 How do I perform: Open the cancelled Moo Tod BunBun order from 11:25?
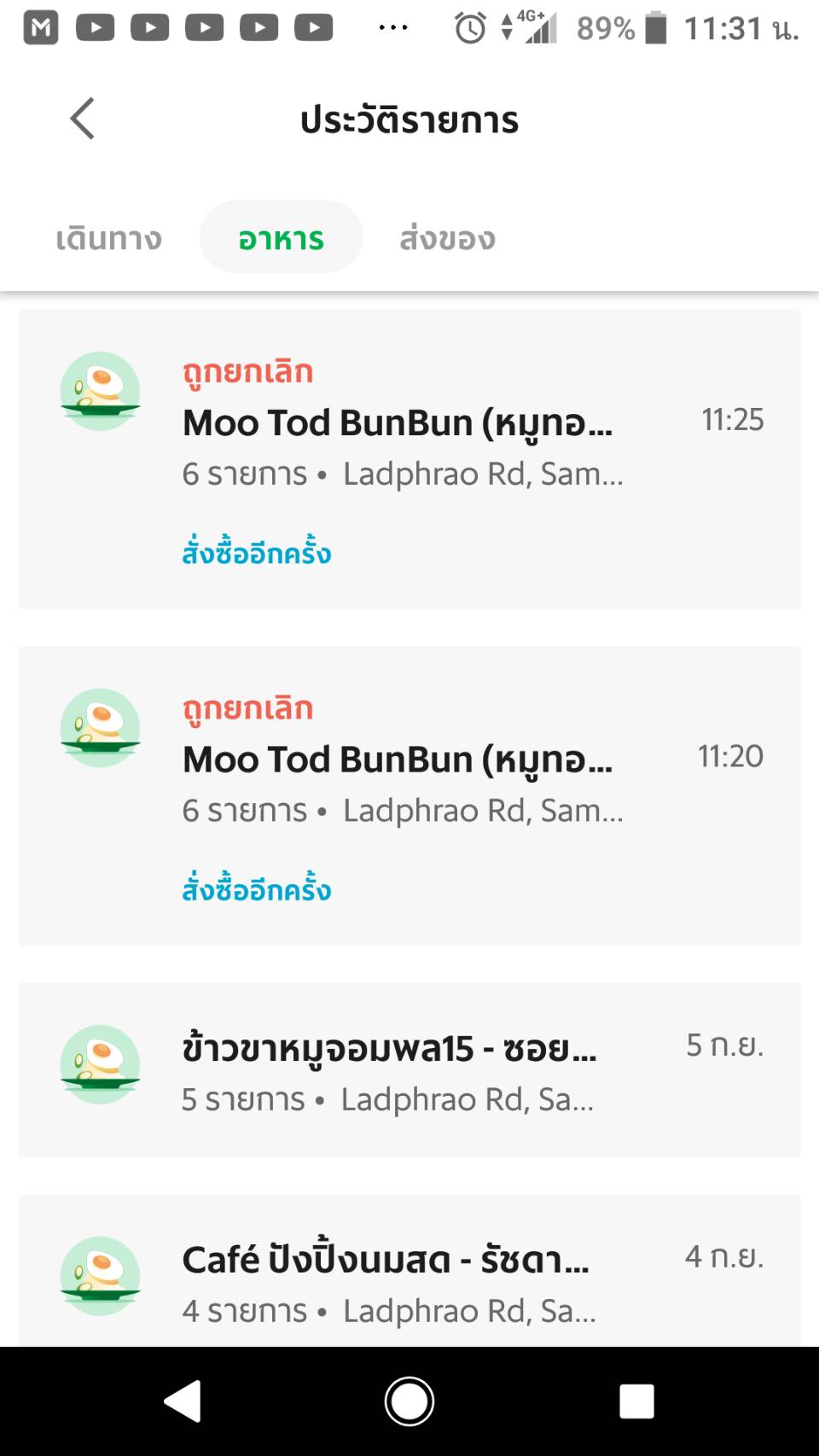point(409,459)
